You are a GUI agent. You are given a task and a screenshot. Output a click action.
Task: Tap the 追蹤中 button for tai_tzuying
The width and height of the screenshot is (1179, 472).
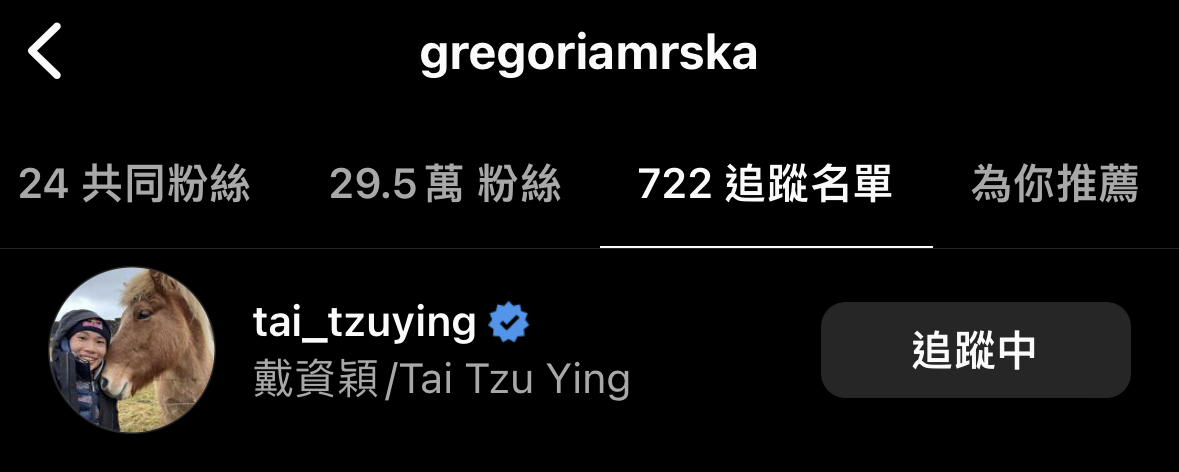point(975,350)
